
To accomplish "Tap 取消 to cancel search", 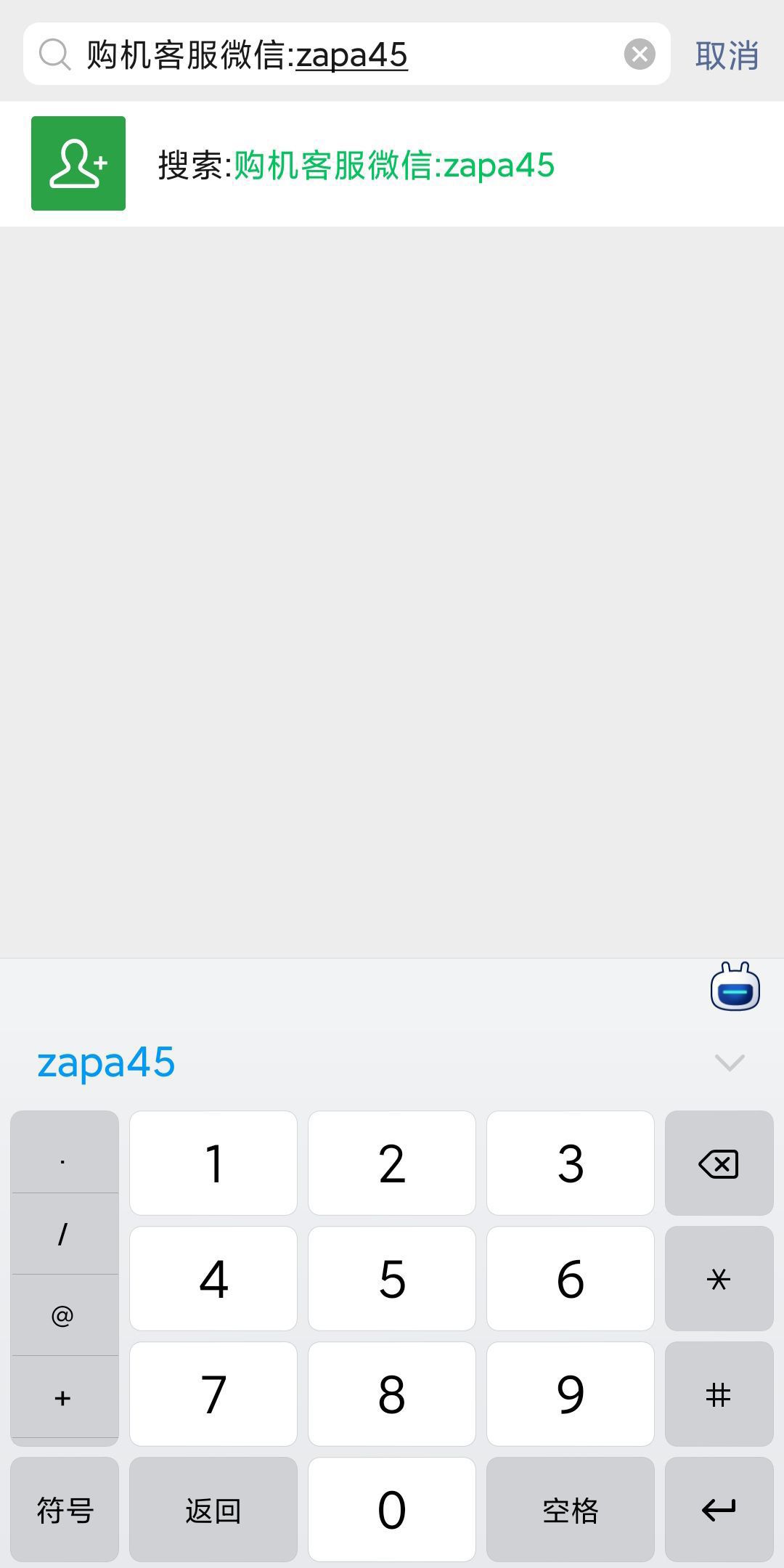I will pos(727,55).
